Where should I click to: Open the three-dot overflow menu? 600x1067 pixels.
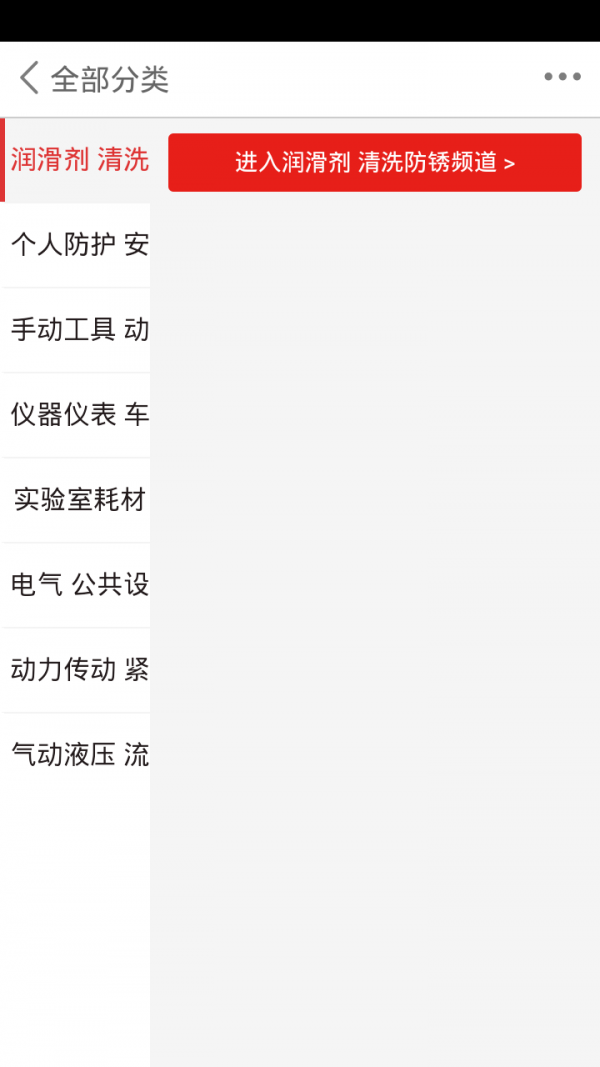(x=562, y=77)
